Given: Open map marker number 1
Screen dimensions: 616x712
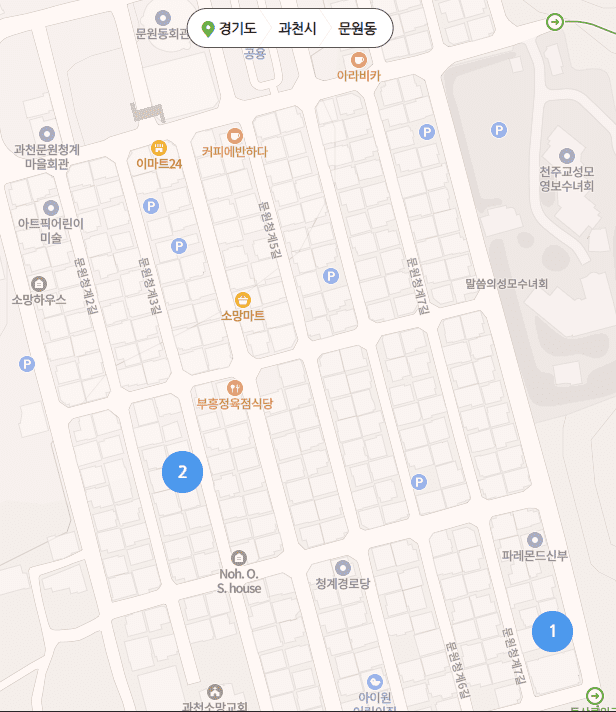Looking at the screenshot, I should pos(553,631).
